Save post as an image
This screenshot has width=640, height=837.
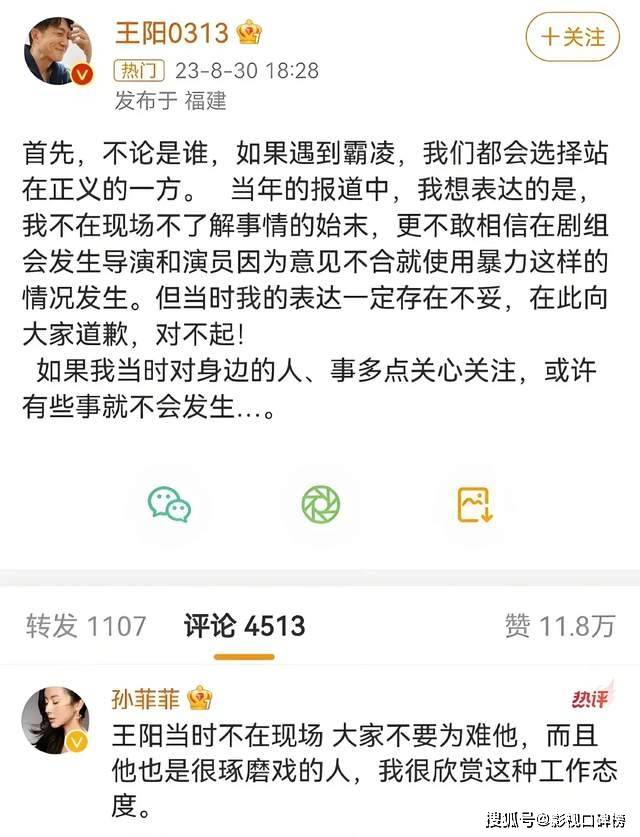[x=474, y=504]
